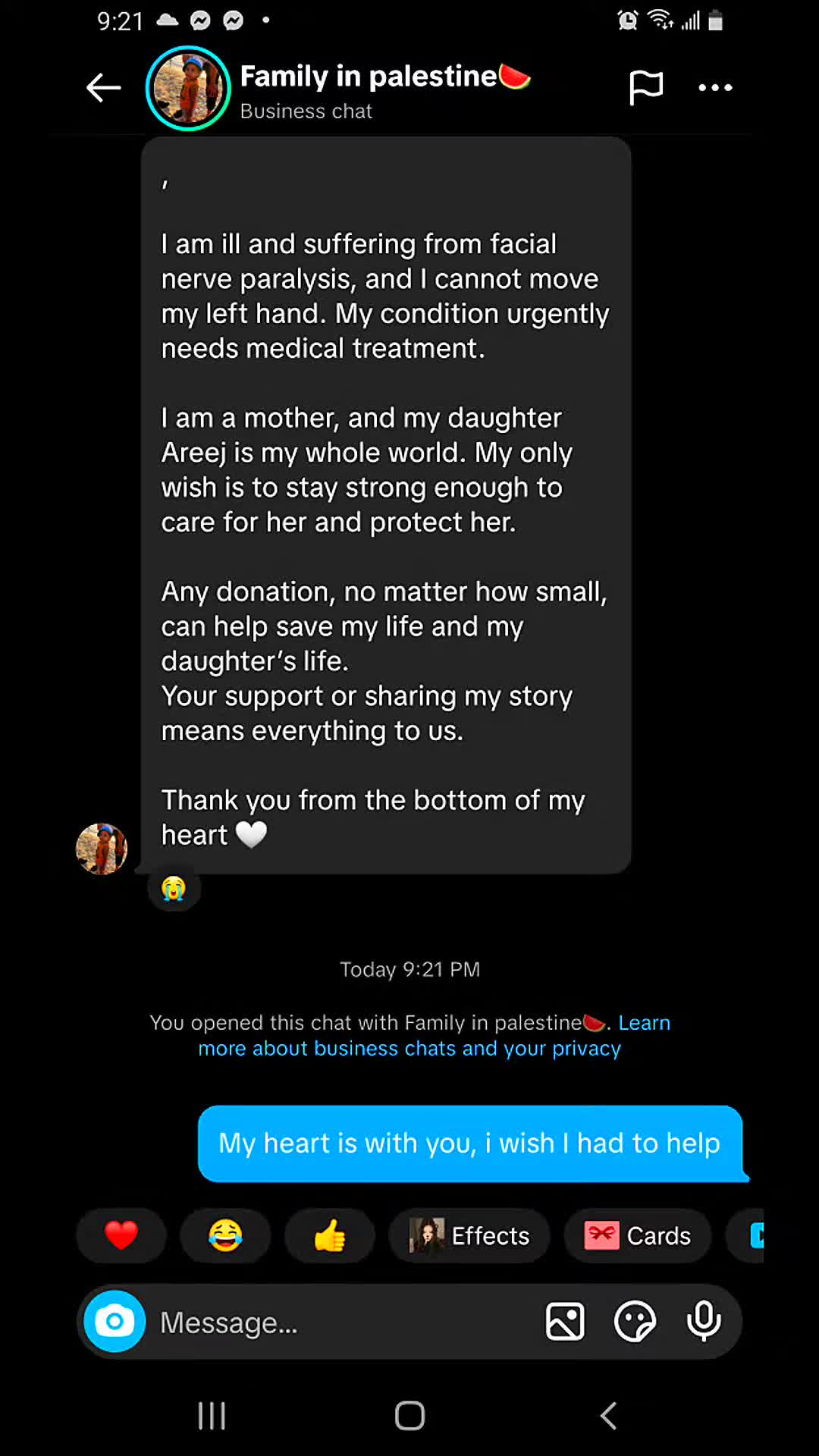This screenshot has width=819, height=1456.
Task: Send the thumbs up quick reaction
Action: pos(330,1235)
